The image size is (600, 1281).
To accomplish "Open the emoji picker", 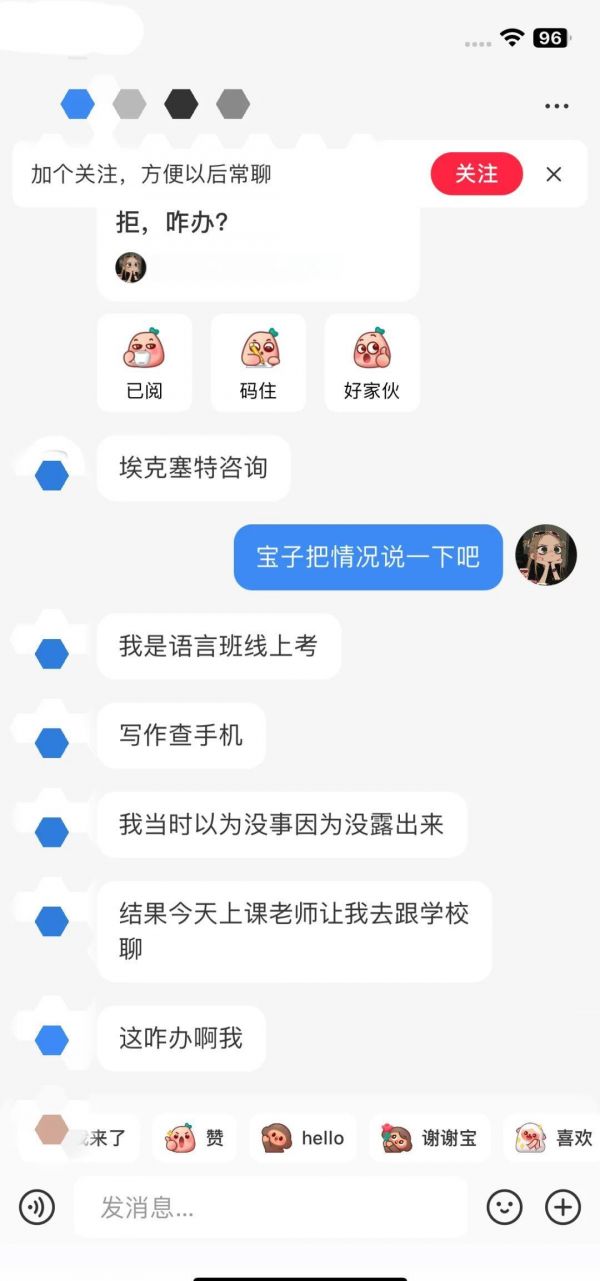I will (504, 1207).
